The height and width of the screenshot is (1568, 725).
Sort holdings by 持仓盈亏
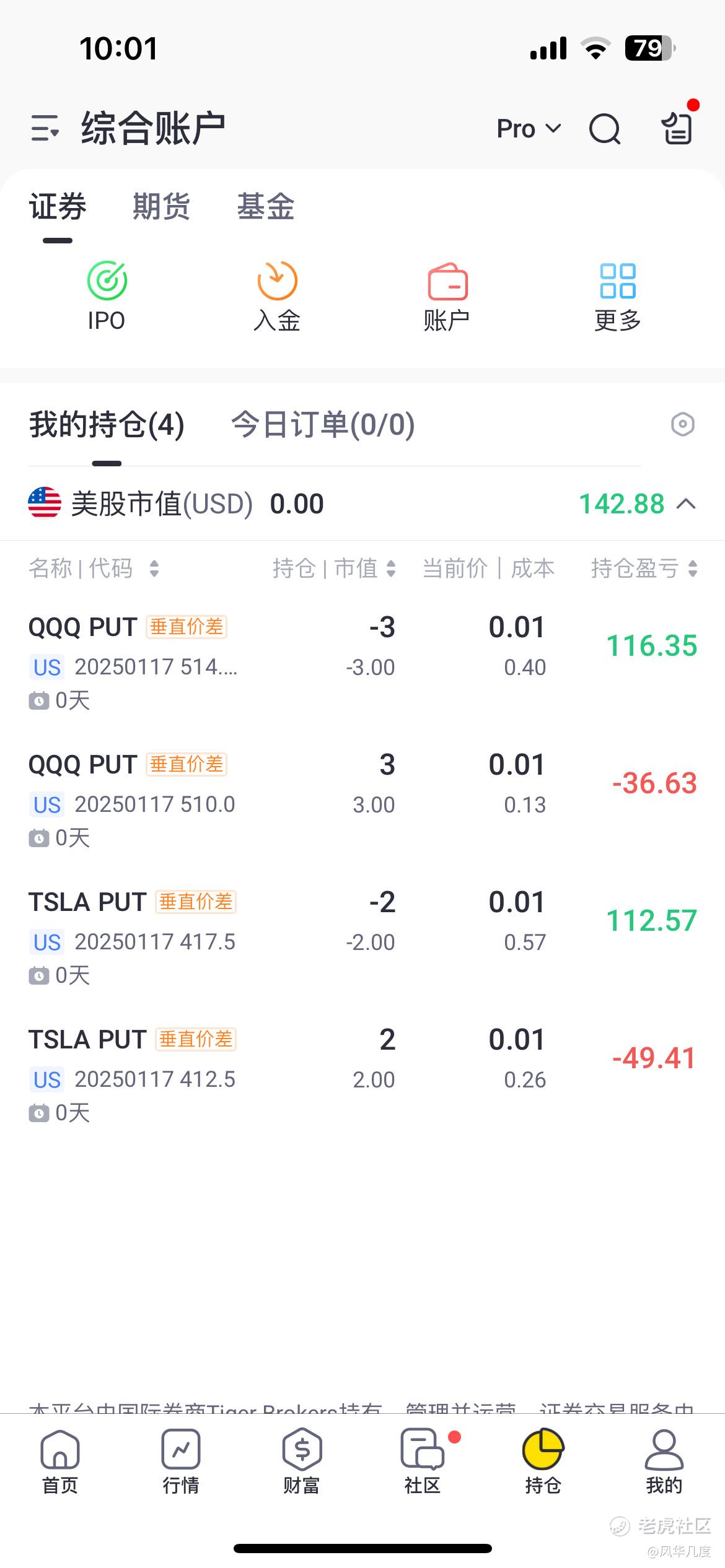(644, 568)
